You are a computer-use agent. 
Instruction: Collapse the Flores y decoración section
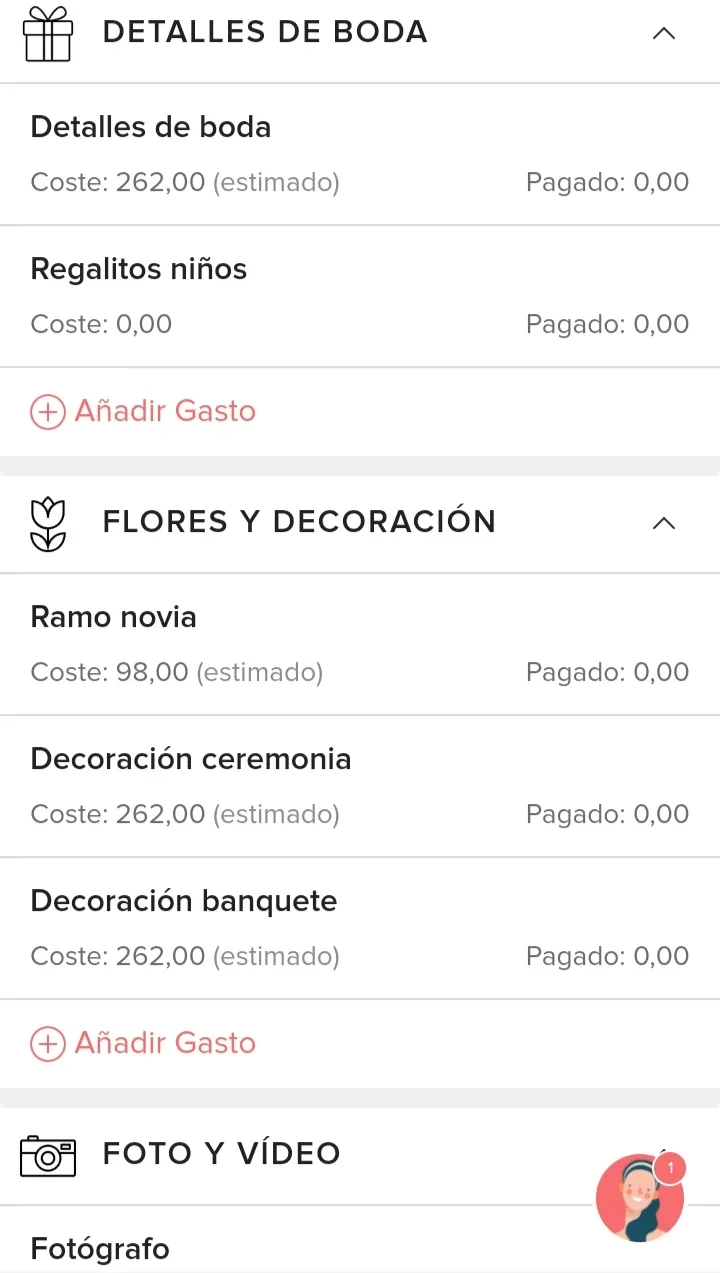[x=663, y=523]
